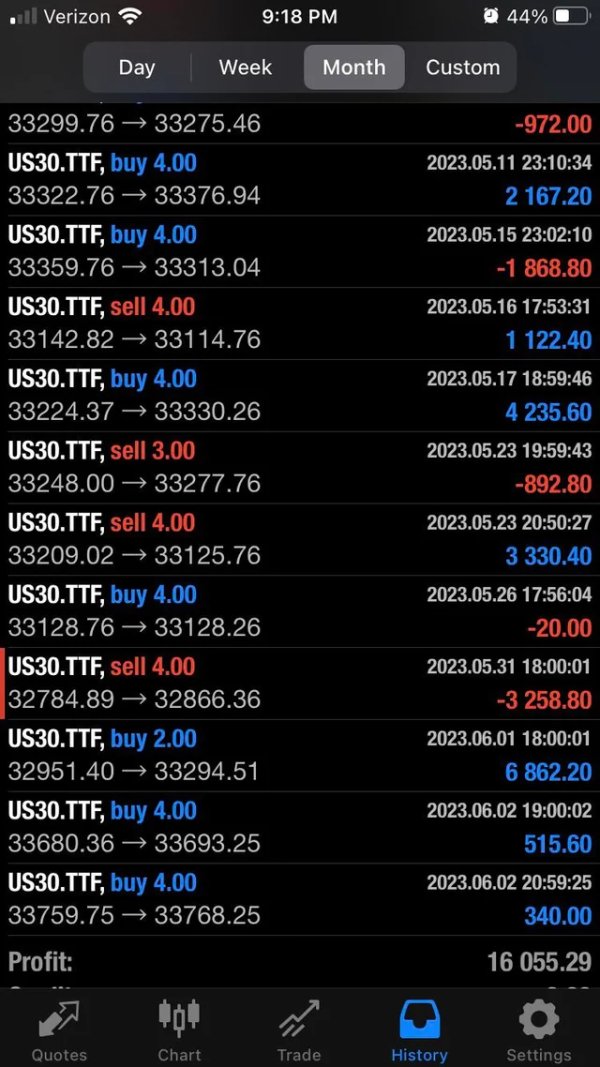
Task: Tap the History tab
Action: coord(419,1029)
